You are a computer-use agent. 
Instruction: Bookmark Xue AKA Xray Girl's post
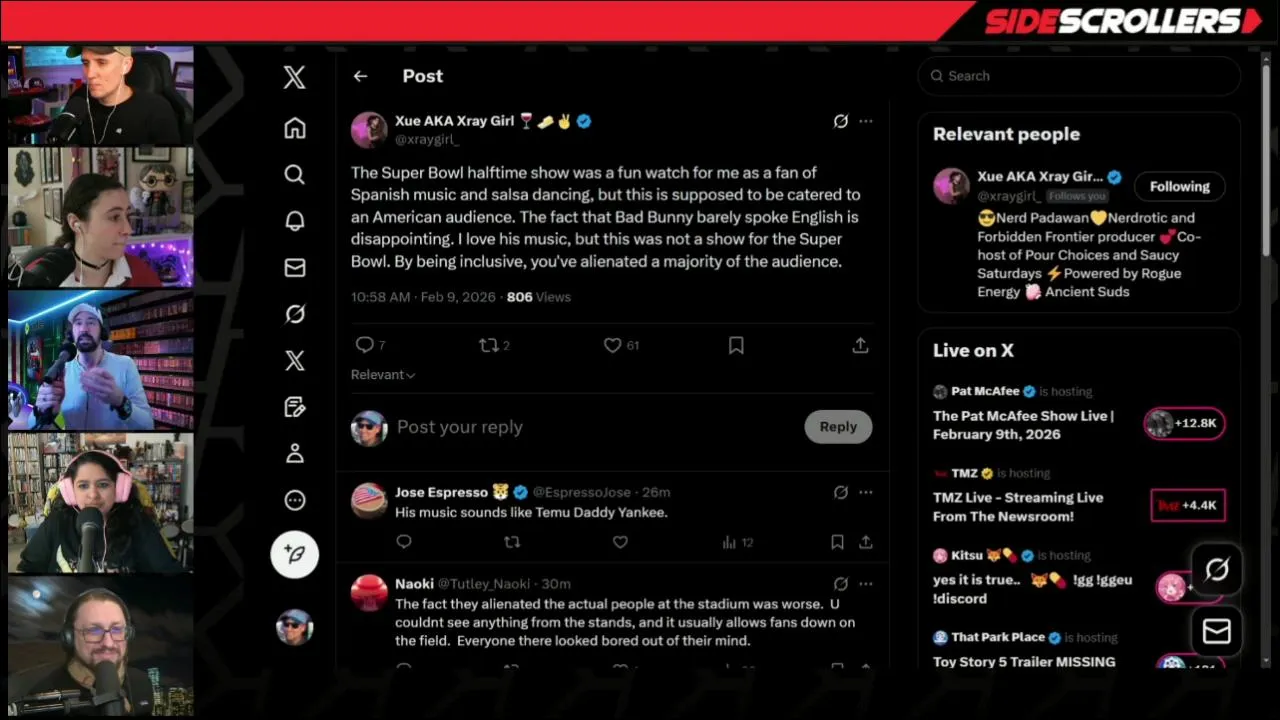pos(736,345)
